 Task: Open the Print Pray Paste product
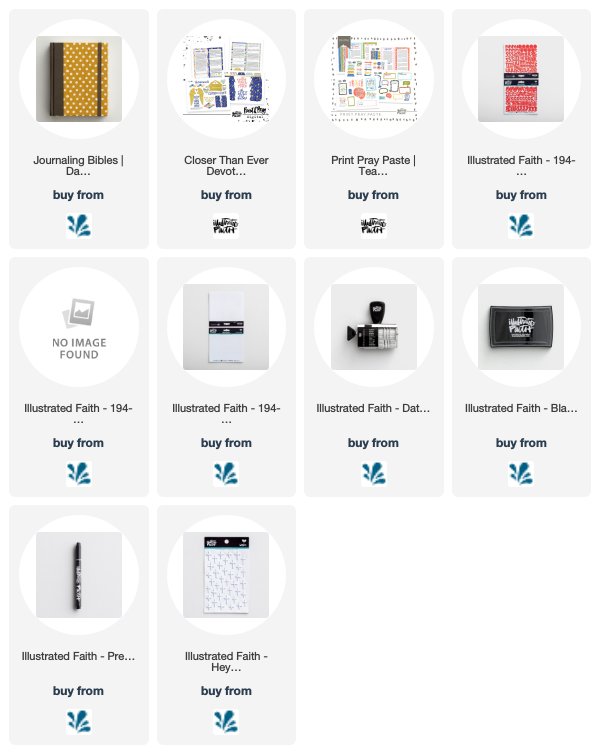pyautogui.click(x=373, y=80)
